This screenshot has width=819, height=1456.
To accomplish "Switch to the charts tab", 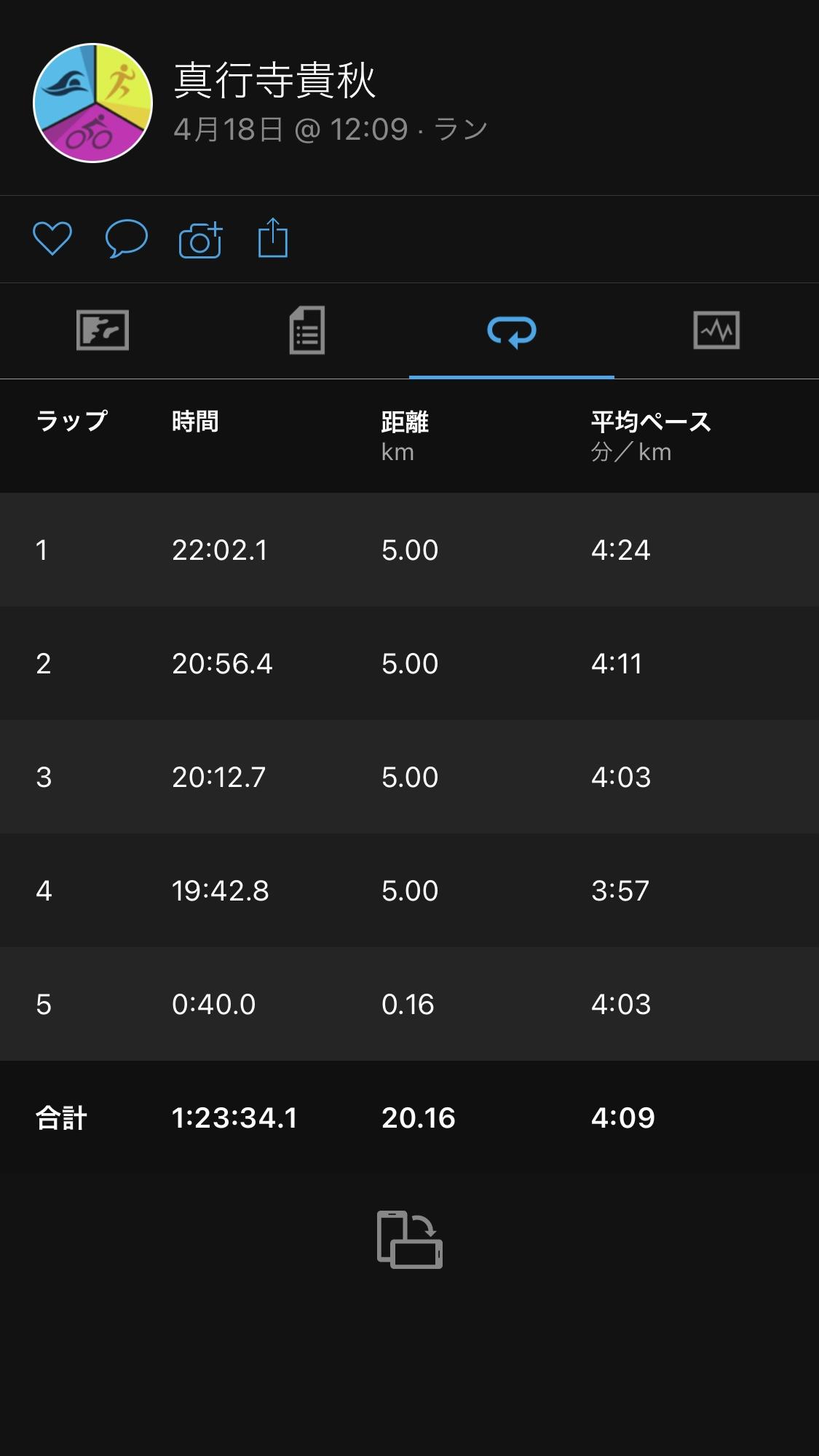I will click(x=716, y=331).
